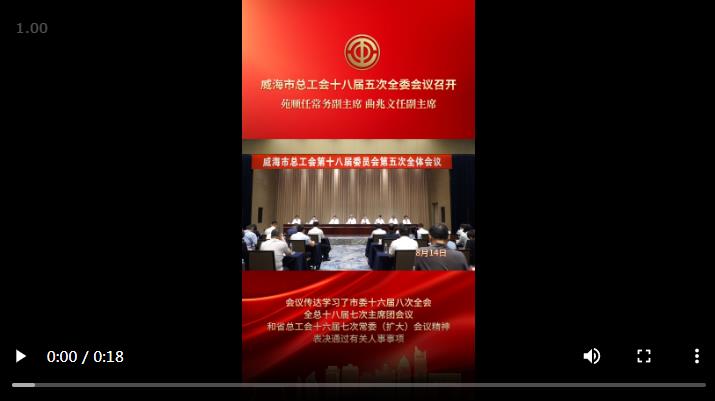Mute the video sound
715x401 pixels.
[592, 356]
